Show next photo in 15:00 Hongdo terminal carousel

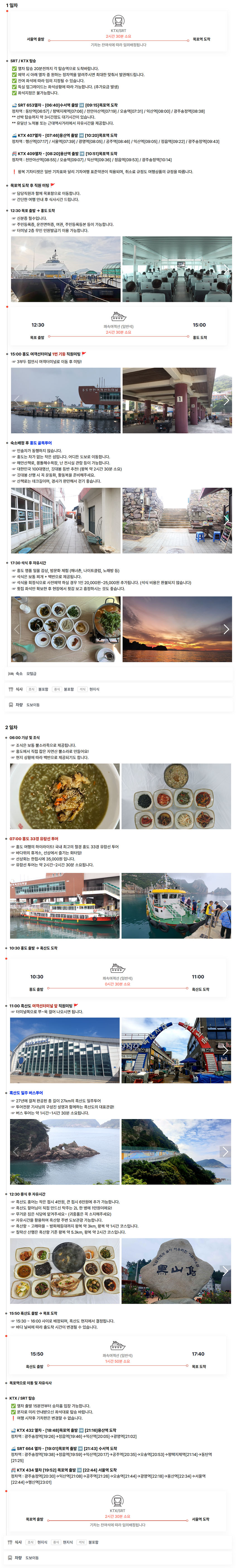click(x=226, y=400)
